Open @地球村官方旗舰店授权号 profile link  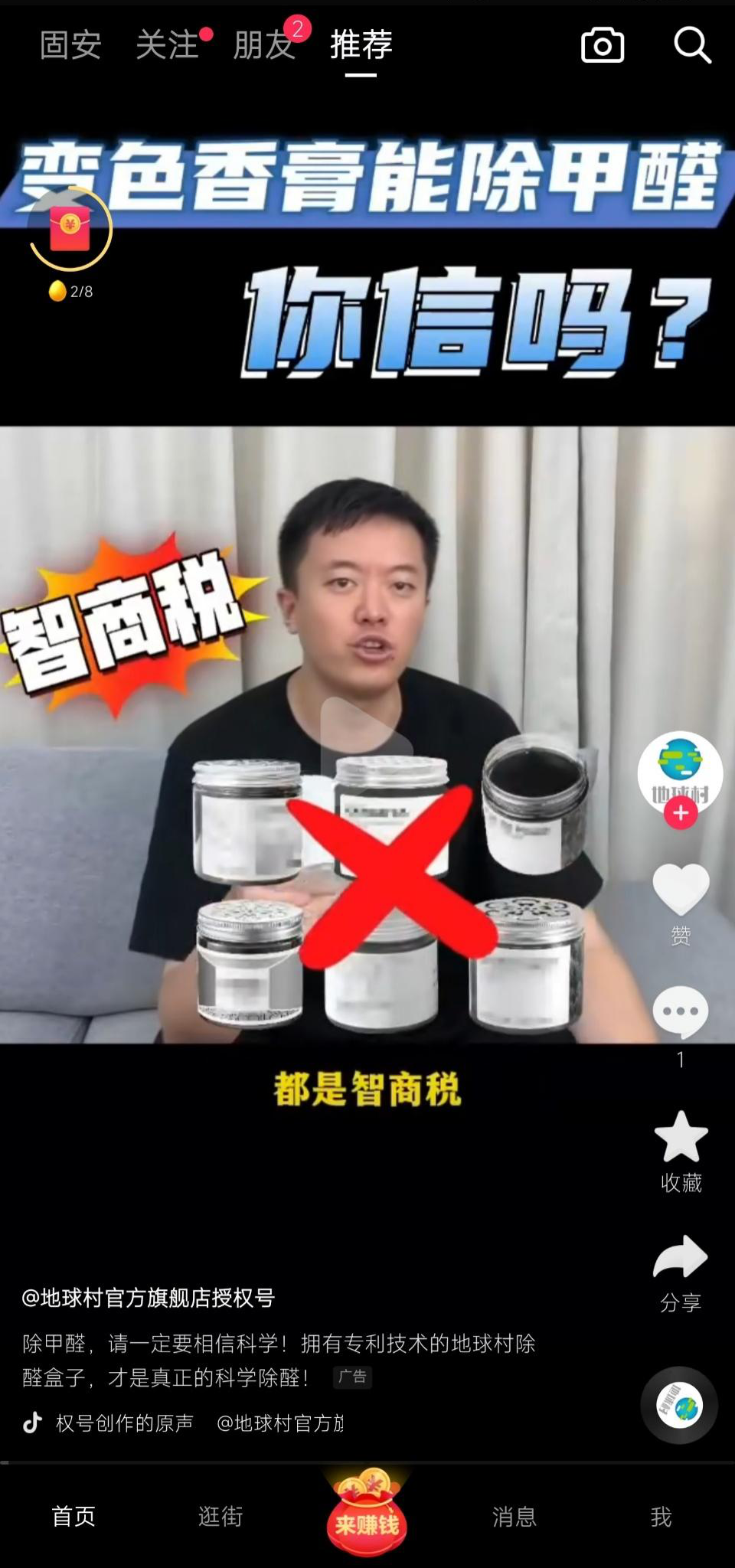149,1298
